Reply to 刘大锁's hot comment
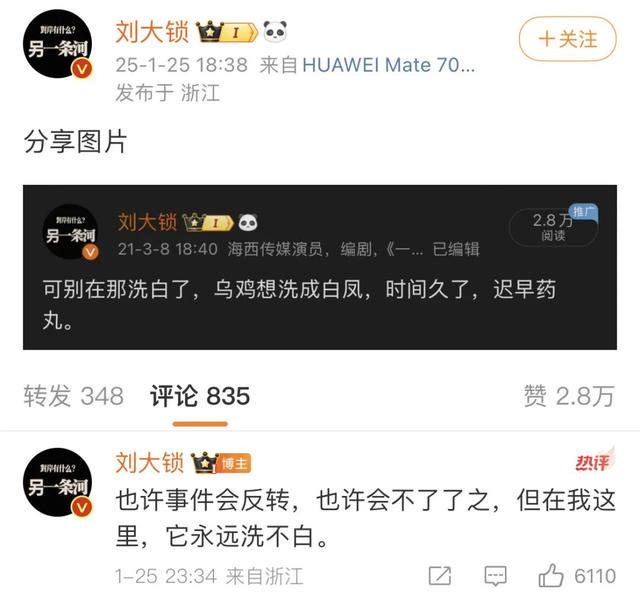This screenshot has height=602, width=640. pos(494,575)
